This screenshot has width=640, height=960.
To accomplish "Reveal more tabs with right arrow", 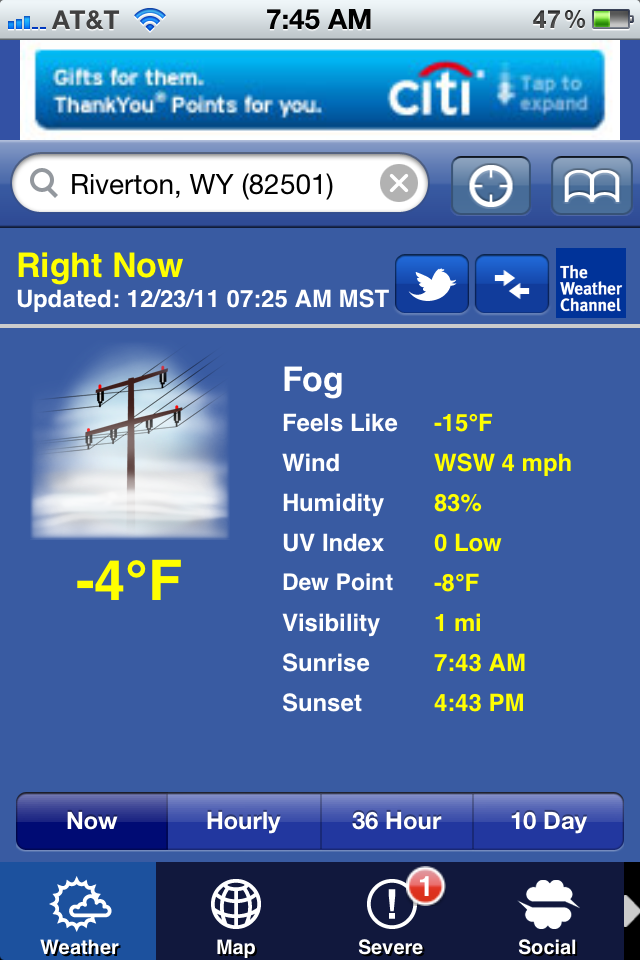I will tap(631, 912).
